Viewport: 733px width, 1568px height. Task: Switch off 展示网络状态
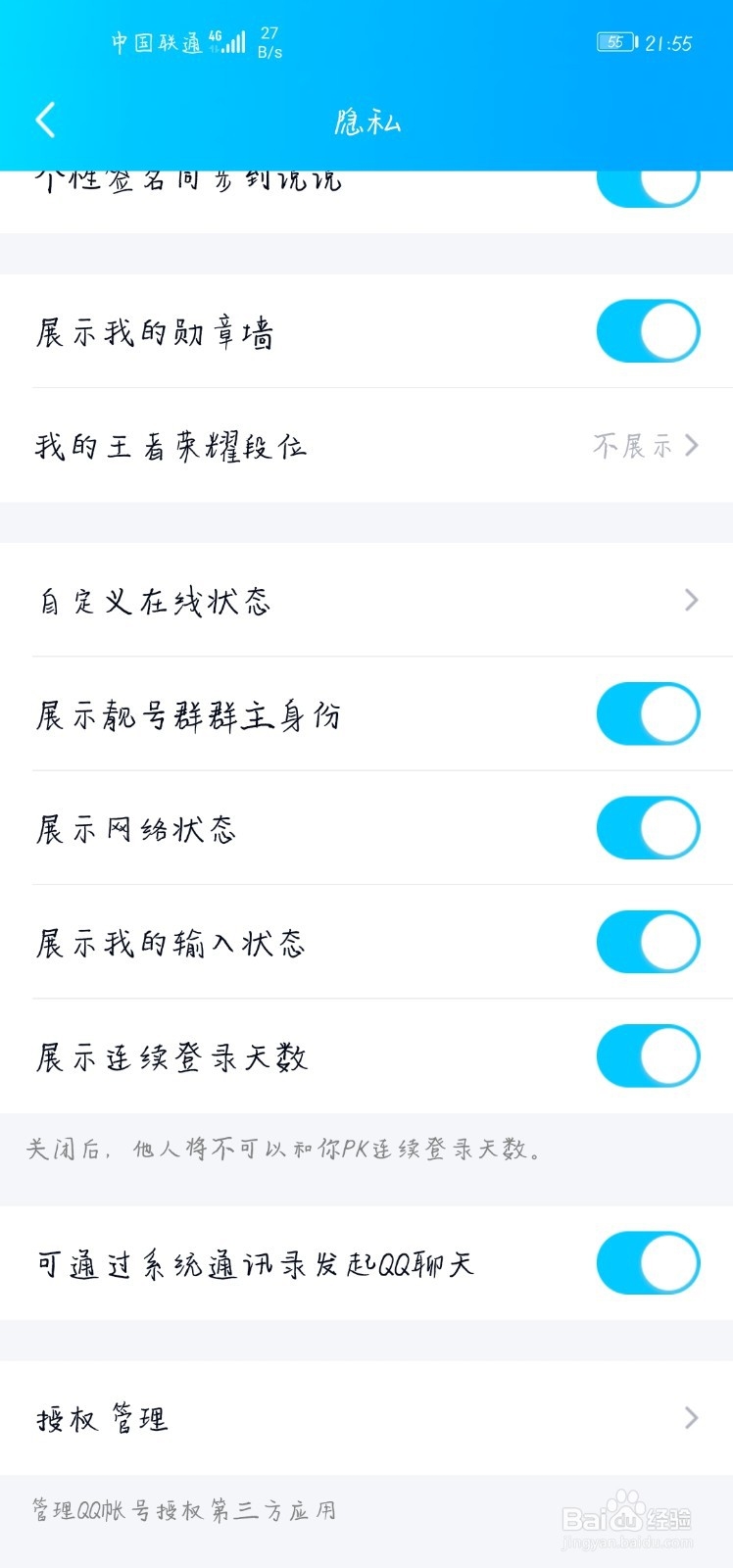(648, 828)
